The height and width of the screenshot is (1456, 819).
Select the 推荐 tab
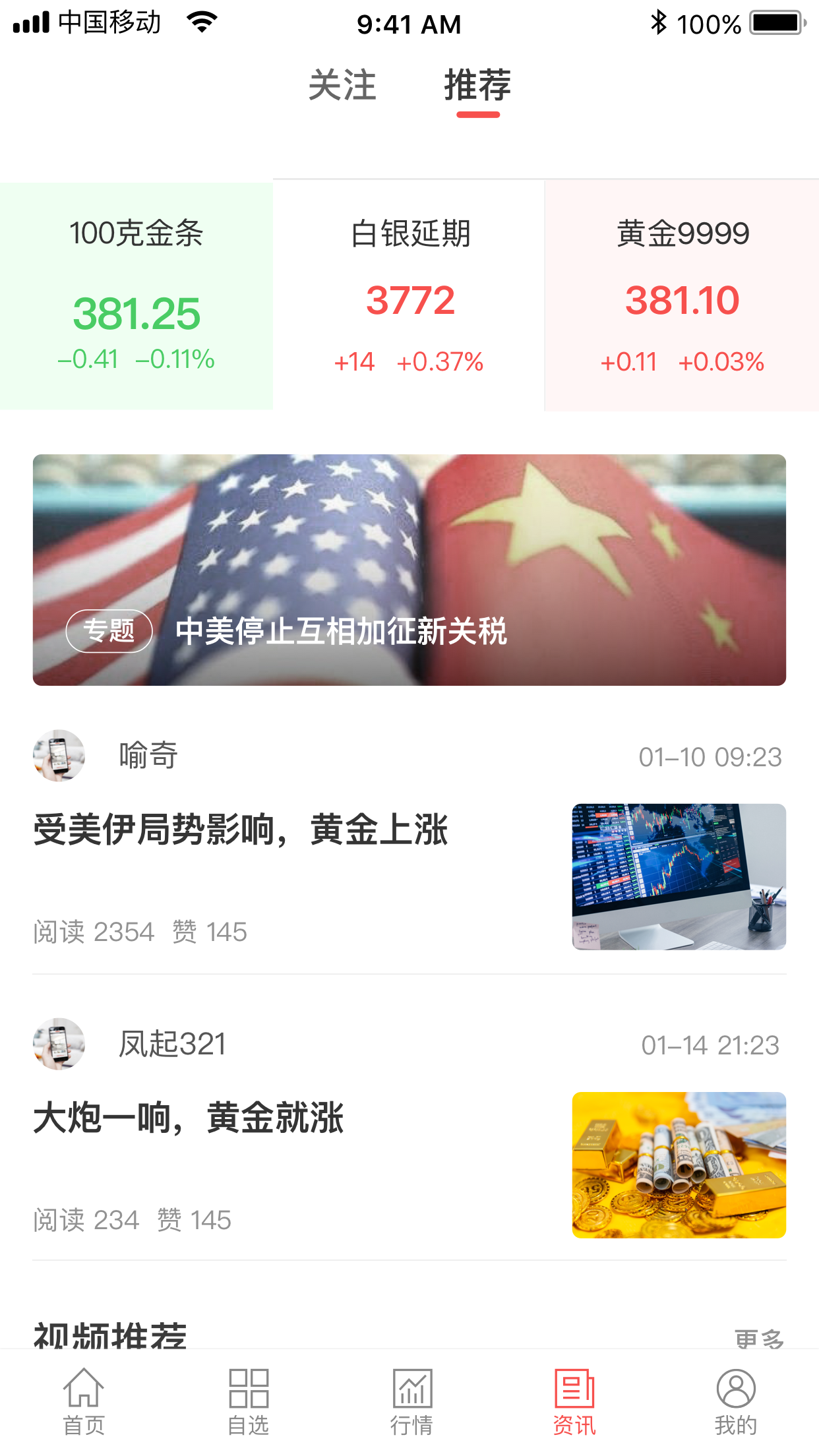(x=477, y=86)
